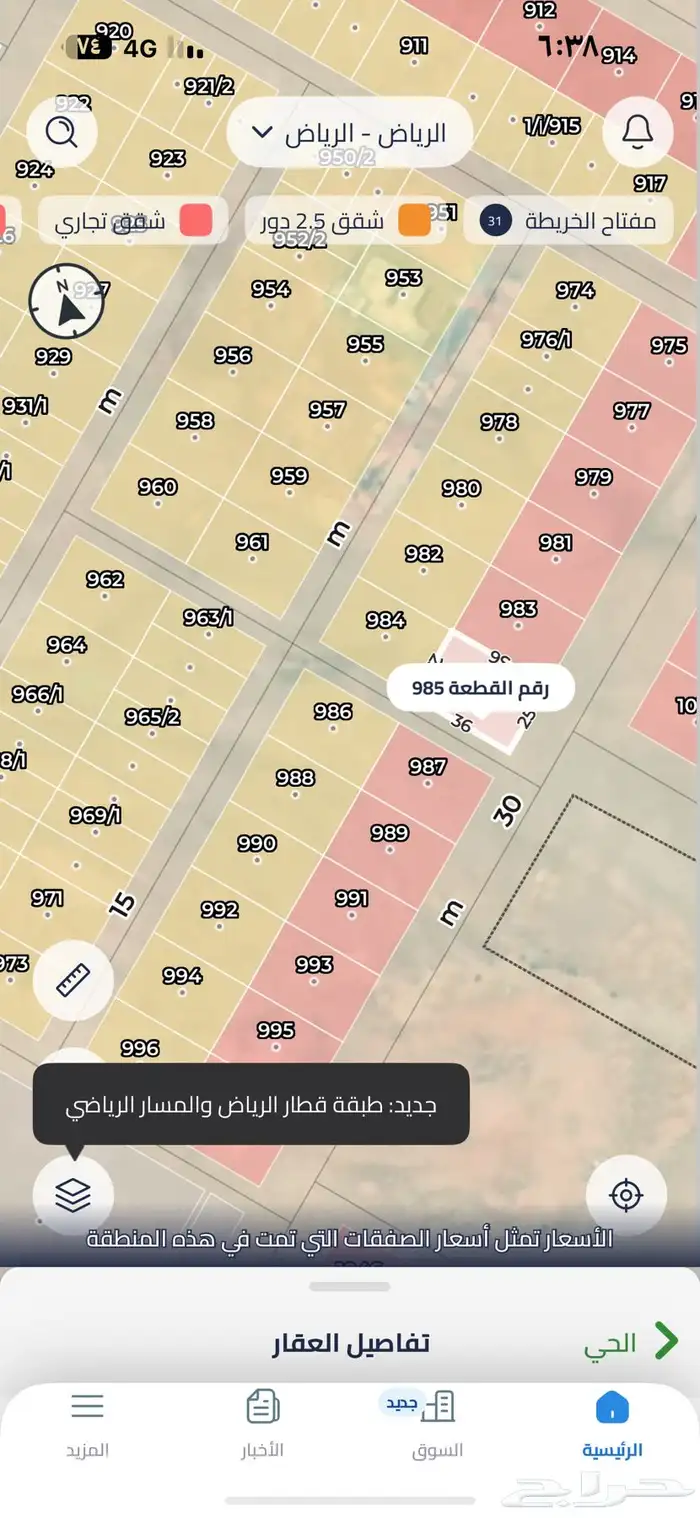Expand the تفاصيل العقار bottom sheet handle

tap(350, 1286)
